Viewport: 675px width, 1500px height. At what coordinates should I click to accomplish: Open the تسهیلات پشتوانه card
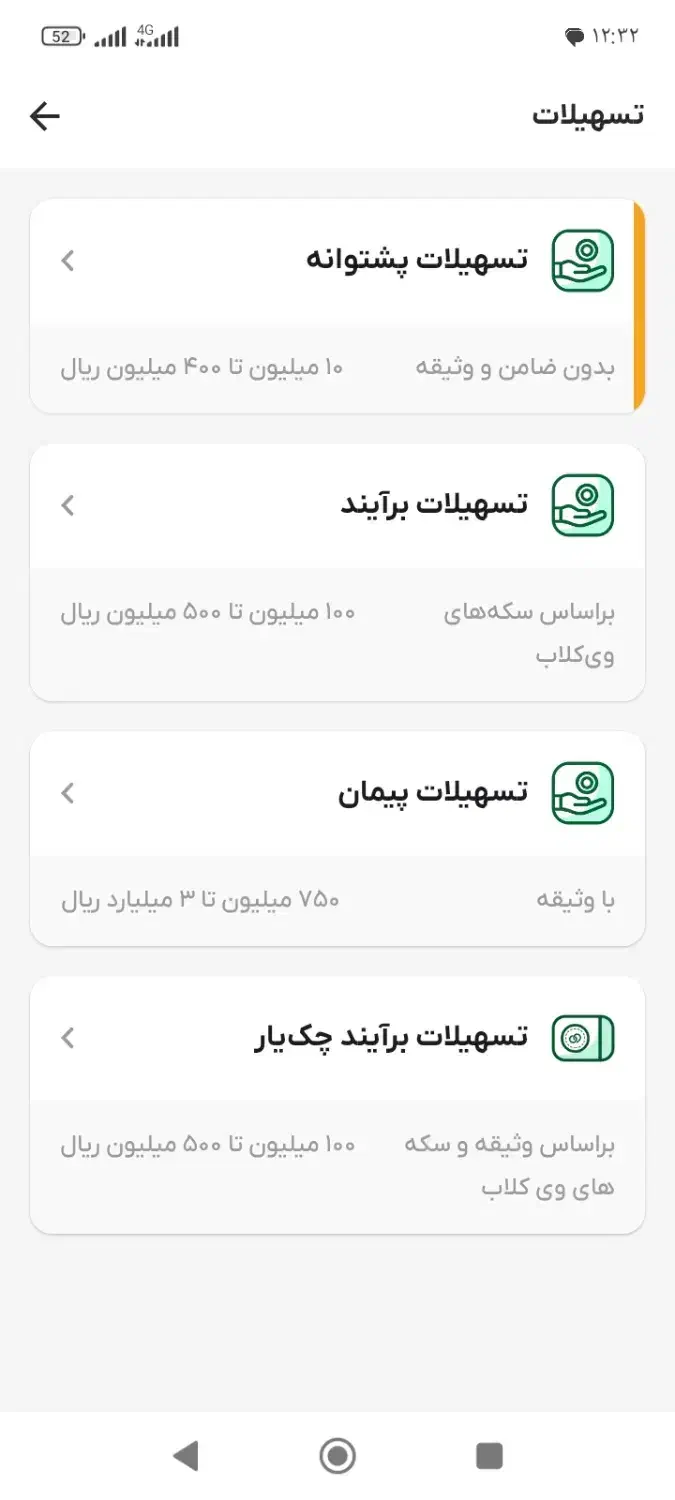tap(337, 262)
